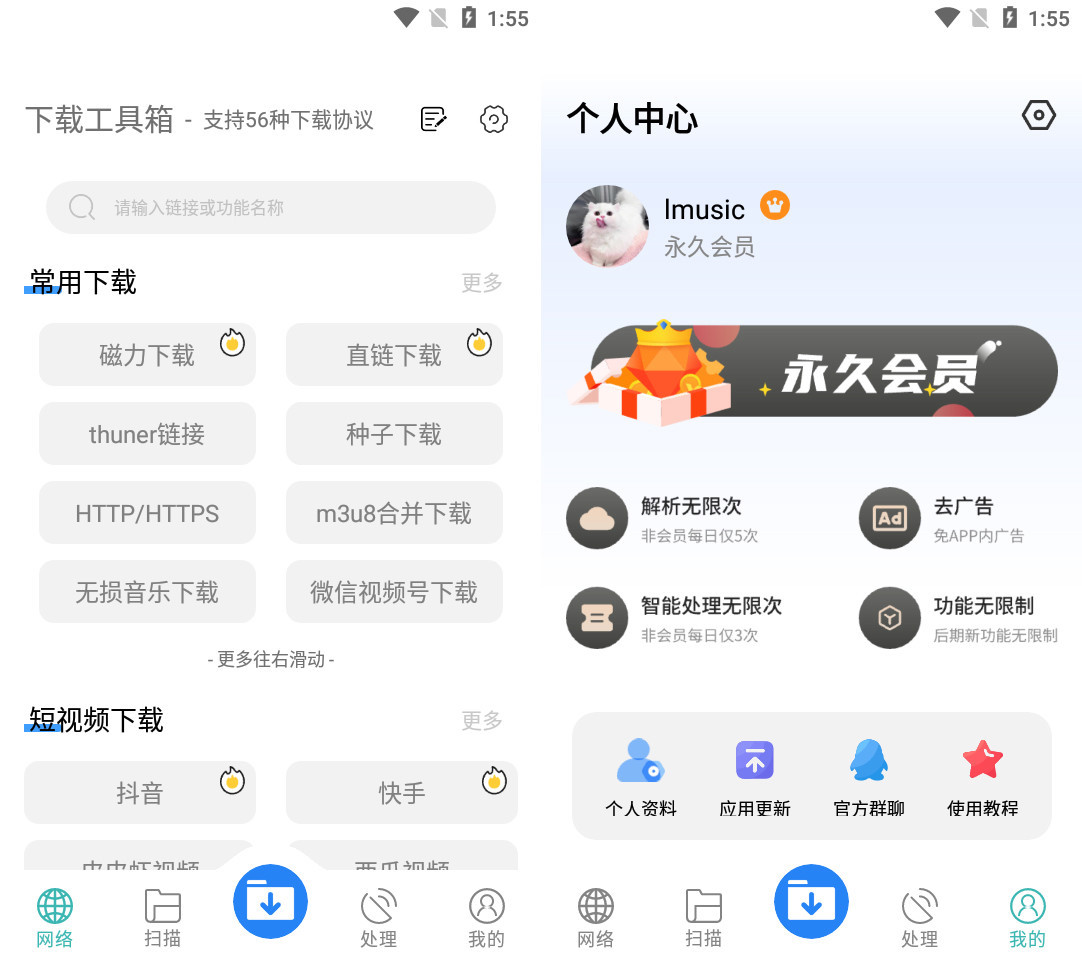The height and width of the screenshot is (962, 1082).
Task: Open 快手 video download
Action: (402, 793)
